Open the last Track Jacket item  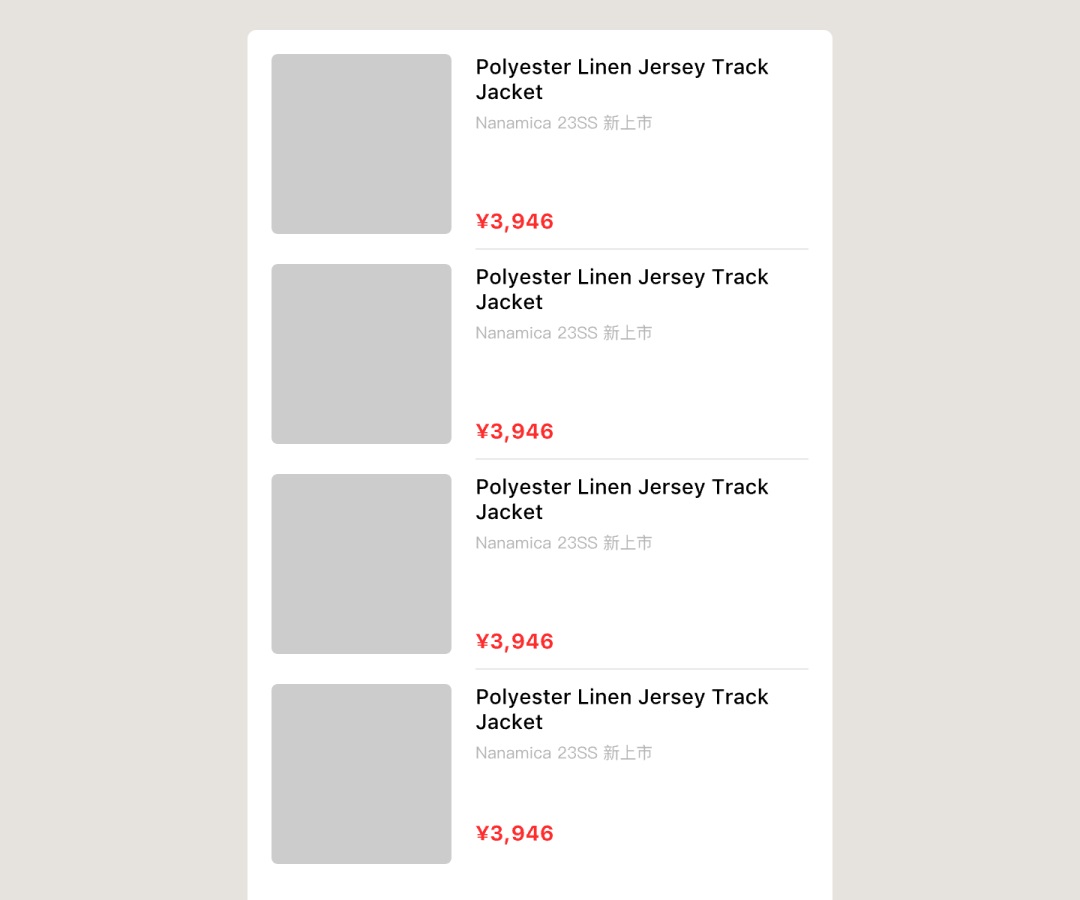621,710
